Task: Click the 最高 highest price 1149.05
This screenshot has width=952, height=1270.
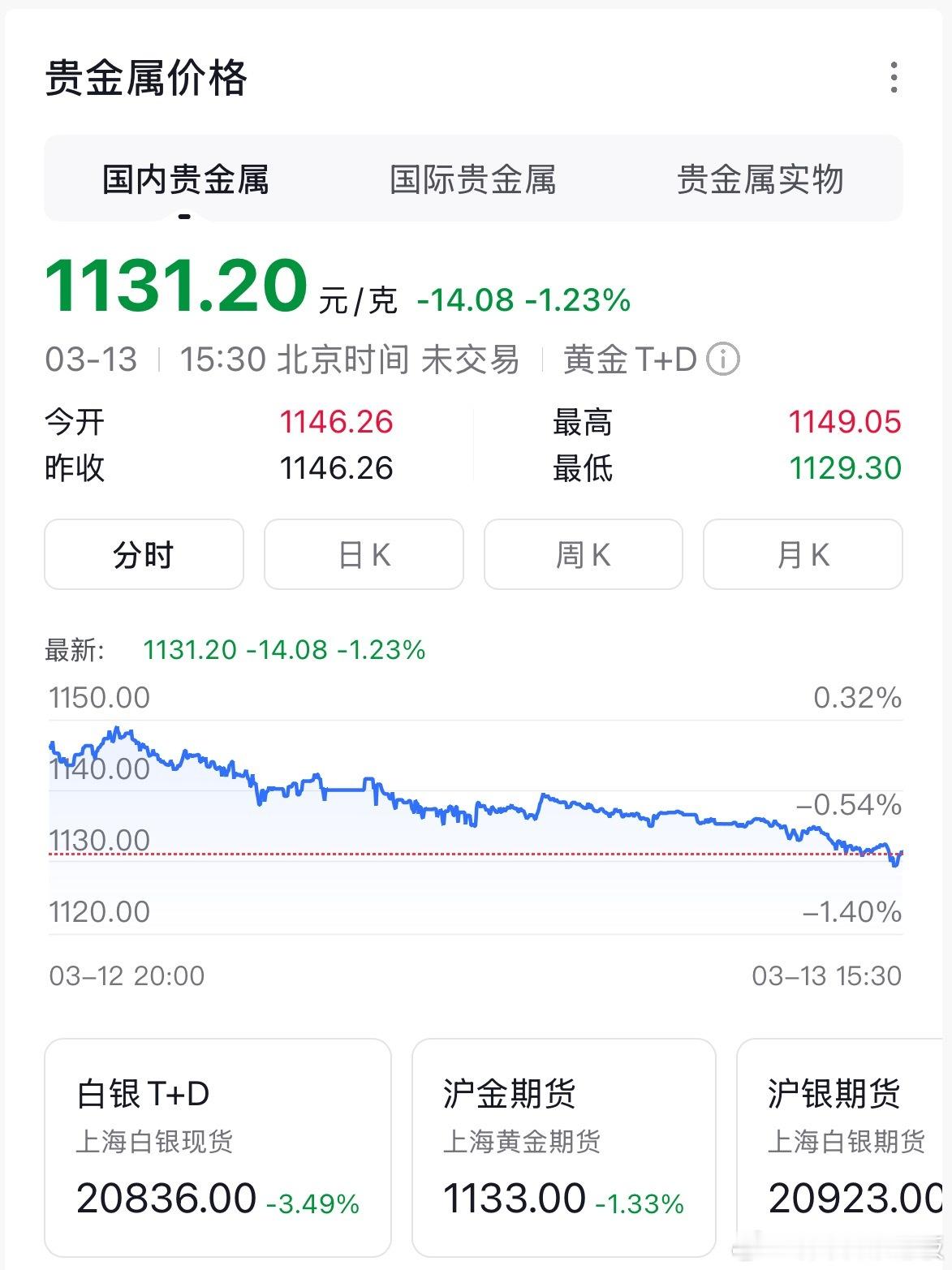Action: [844, 423]
